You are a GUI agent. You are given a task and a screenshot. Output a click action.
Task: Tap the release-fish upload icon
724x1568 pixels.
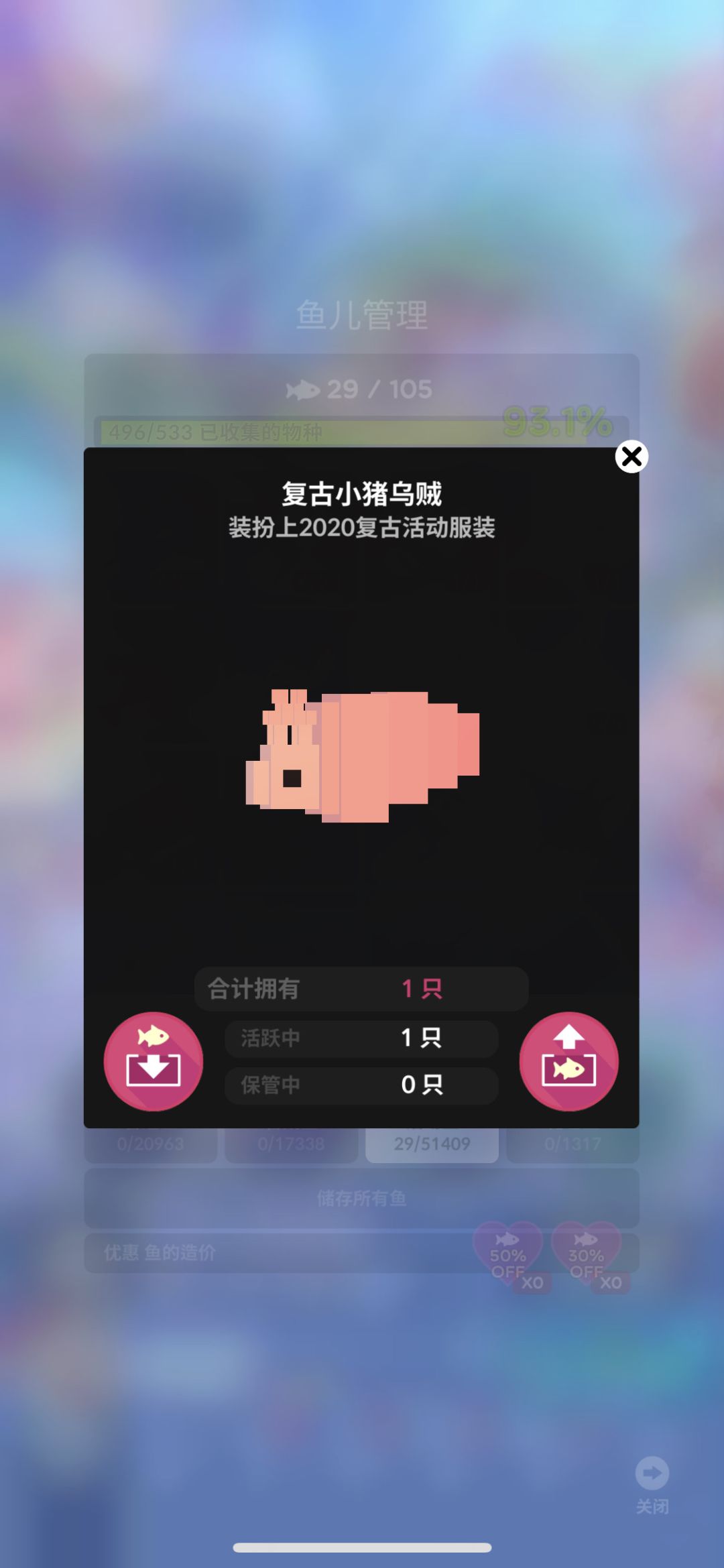click(x=569, y=1060)
